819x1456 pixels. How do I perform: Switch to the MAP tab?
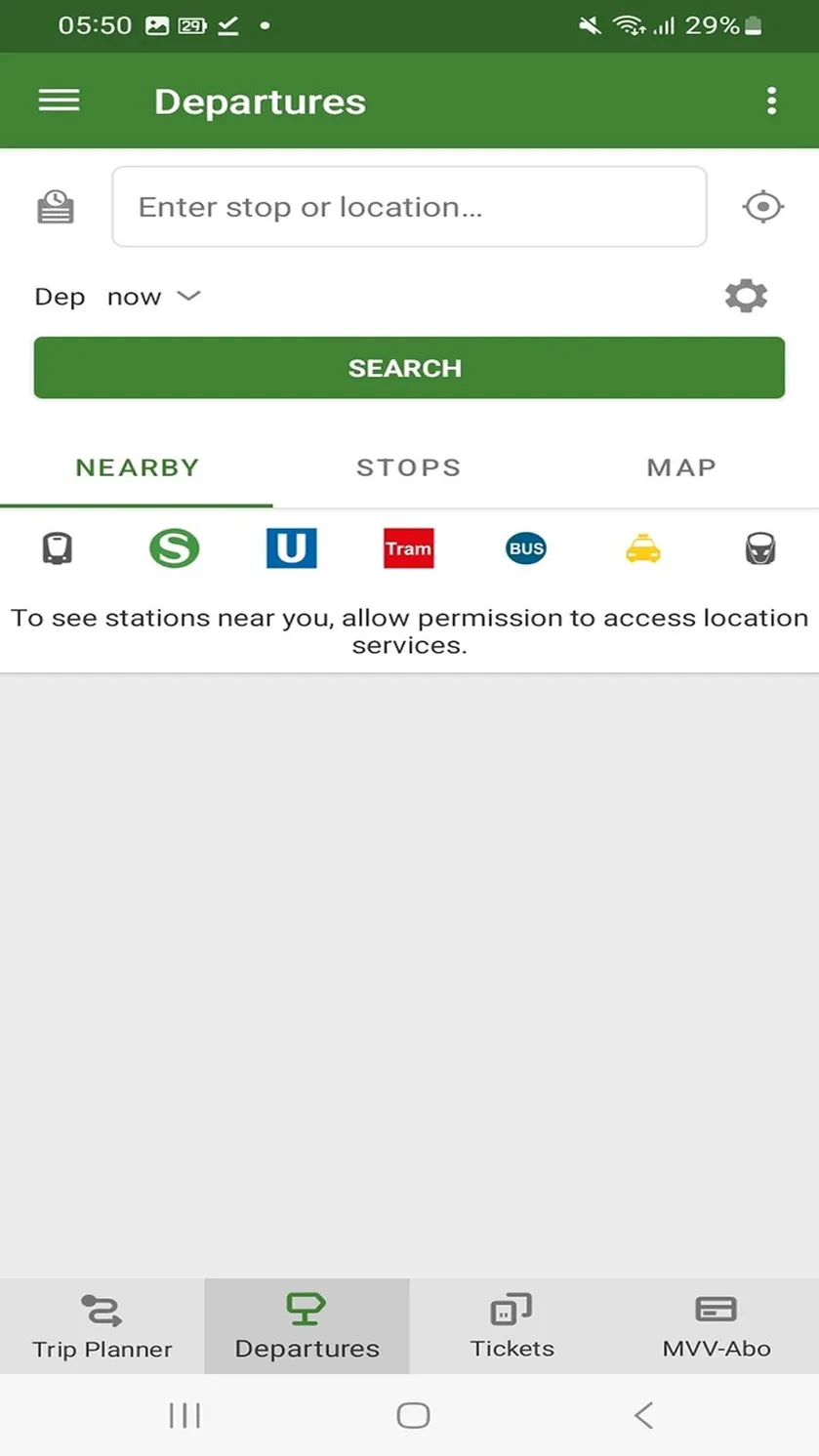(x=682, y=467)
